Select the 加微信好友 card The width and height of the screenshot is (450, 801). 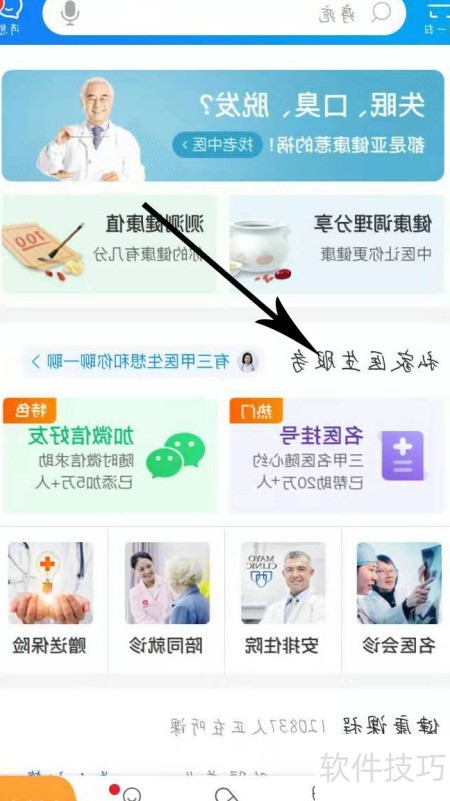[109, 455]
